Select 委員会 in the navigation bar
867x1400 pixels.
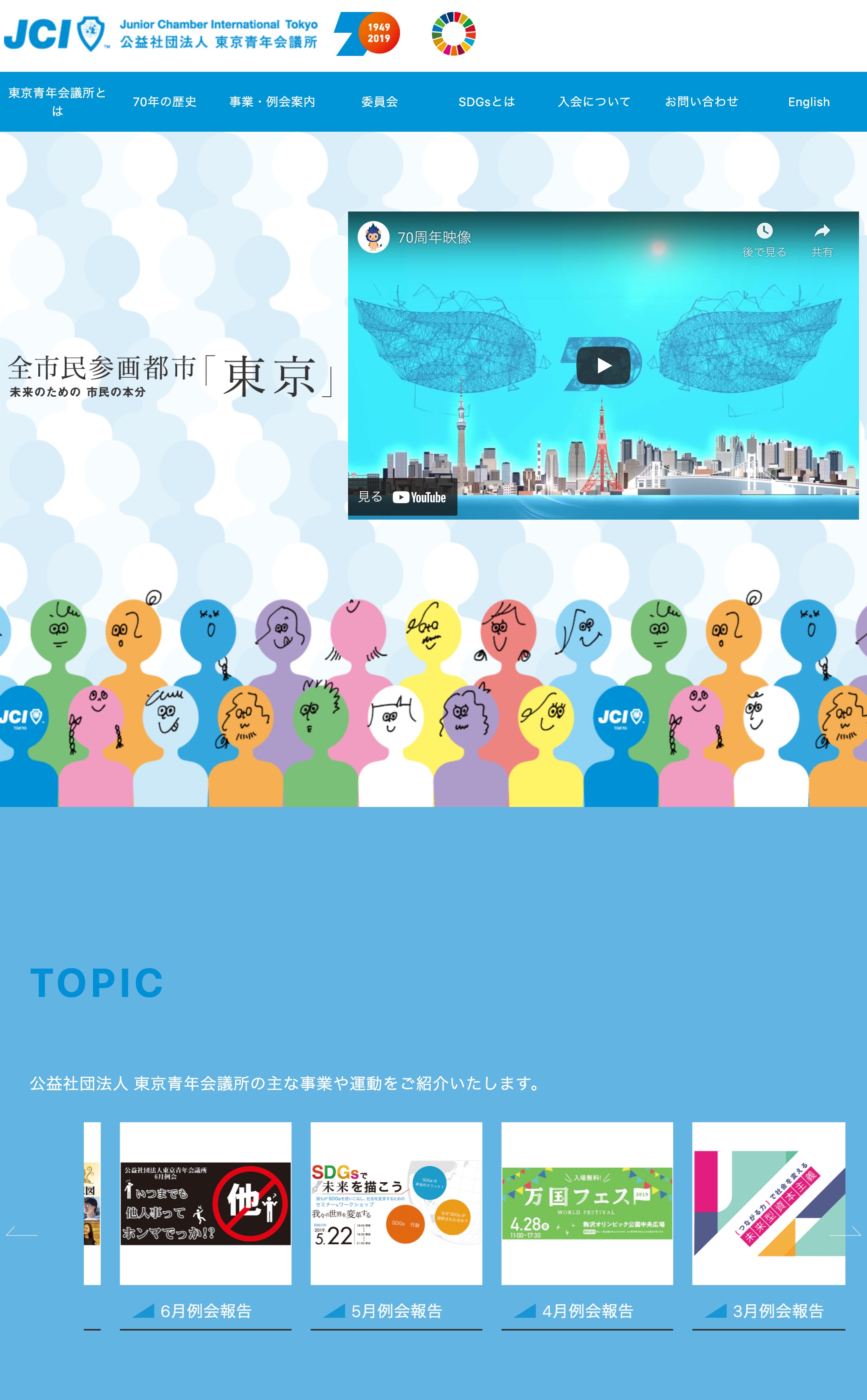tap(379, 101)
